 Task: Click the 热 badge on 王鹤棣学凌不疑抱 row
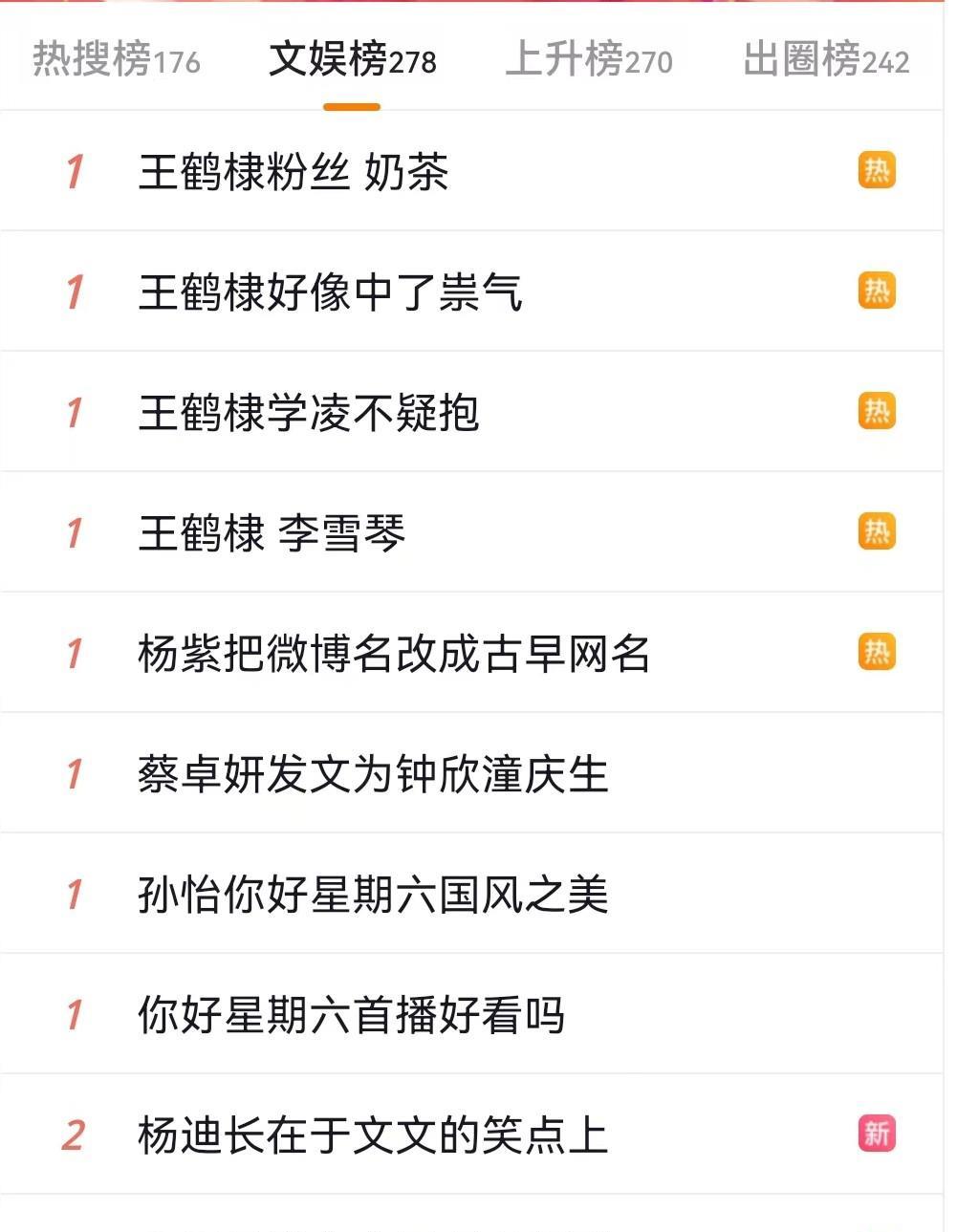[x=878, y=411]
